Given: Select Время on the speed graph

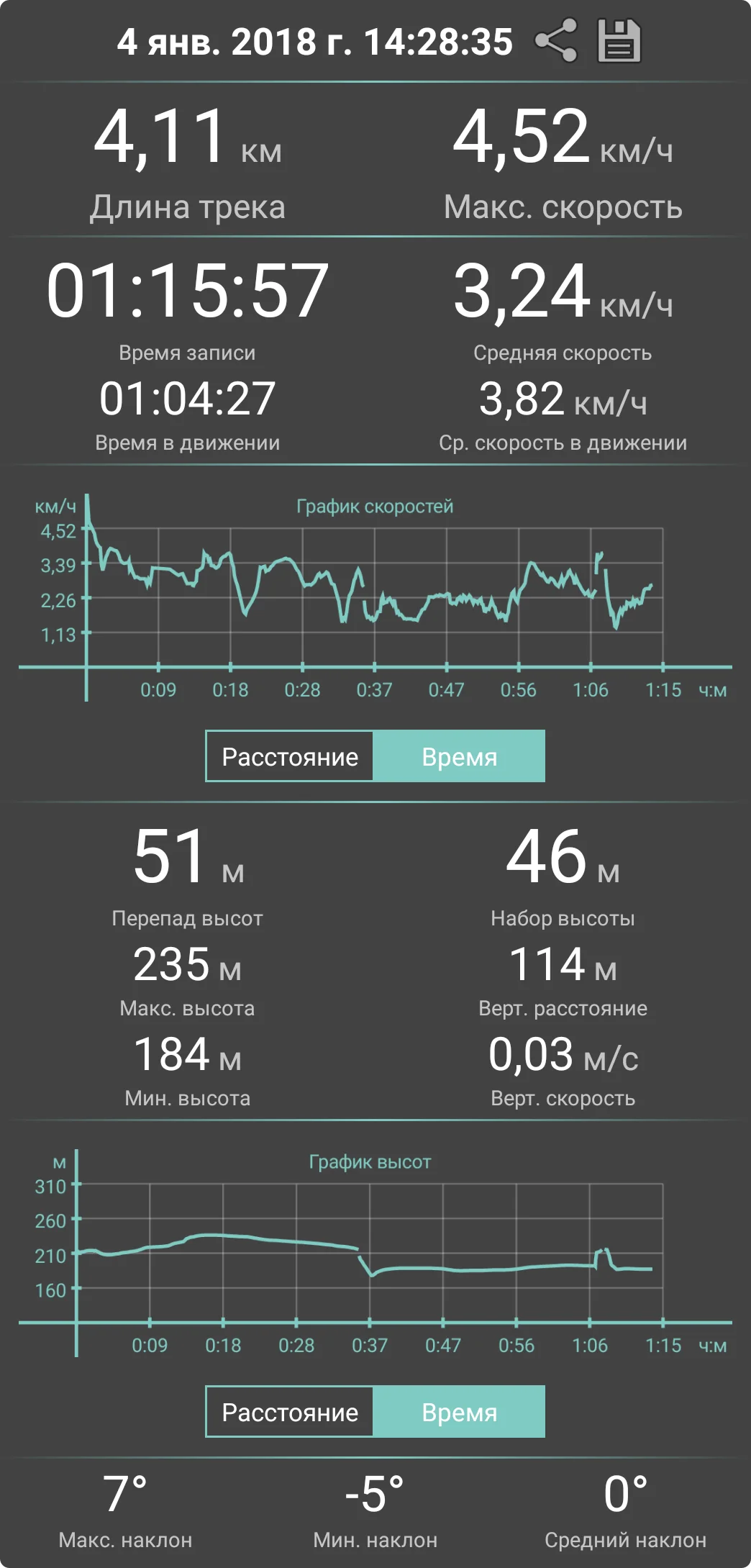Looking at the screenshot, I should click(459, 756).
